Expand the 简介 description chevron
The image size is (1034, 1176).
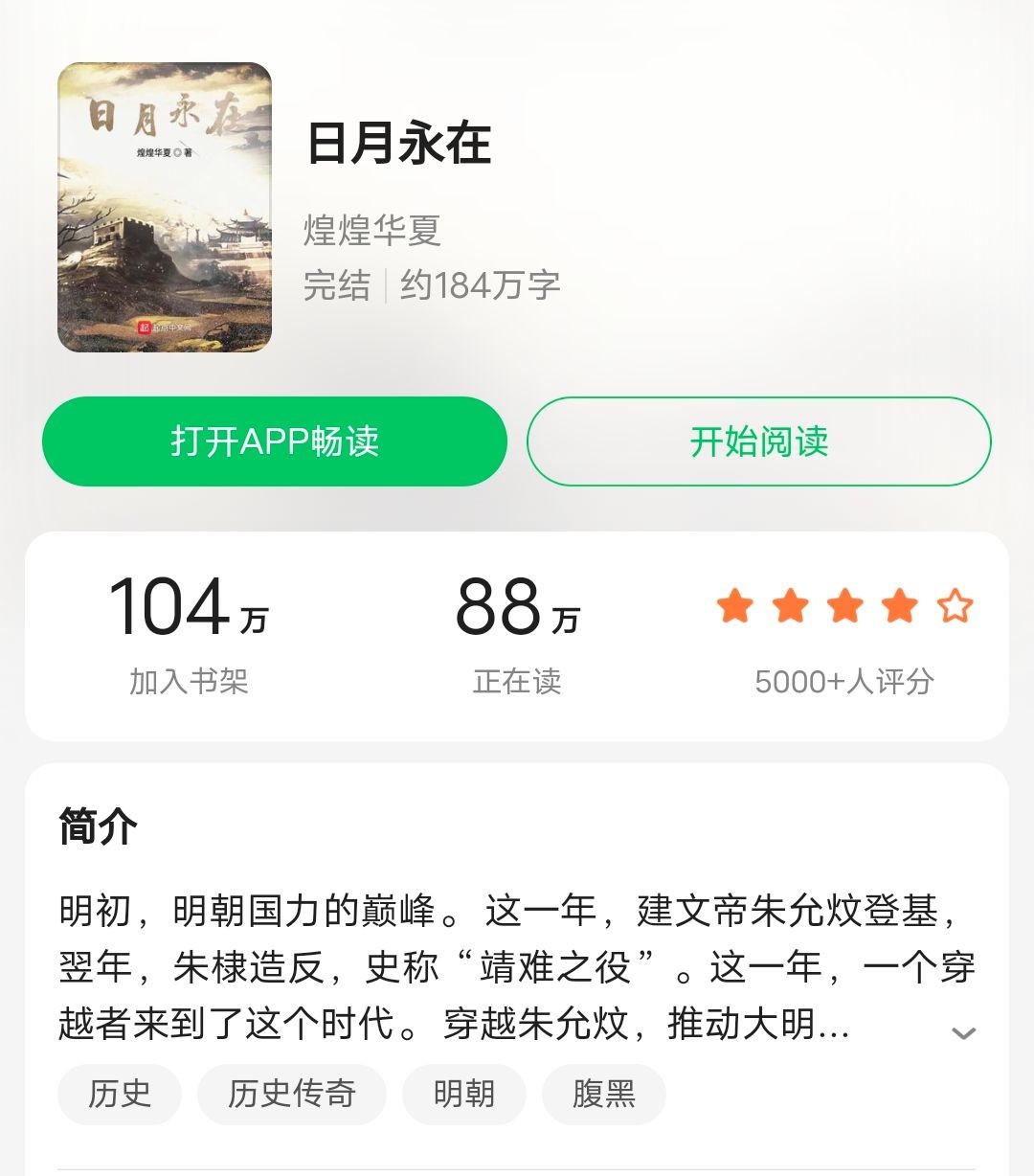click(963, 1032)
